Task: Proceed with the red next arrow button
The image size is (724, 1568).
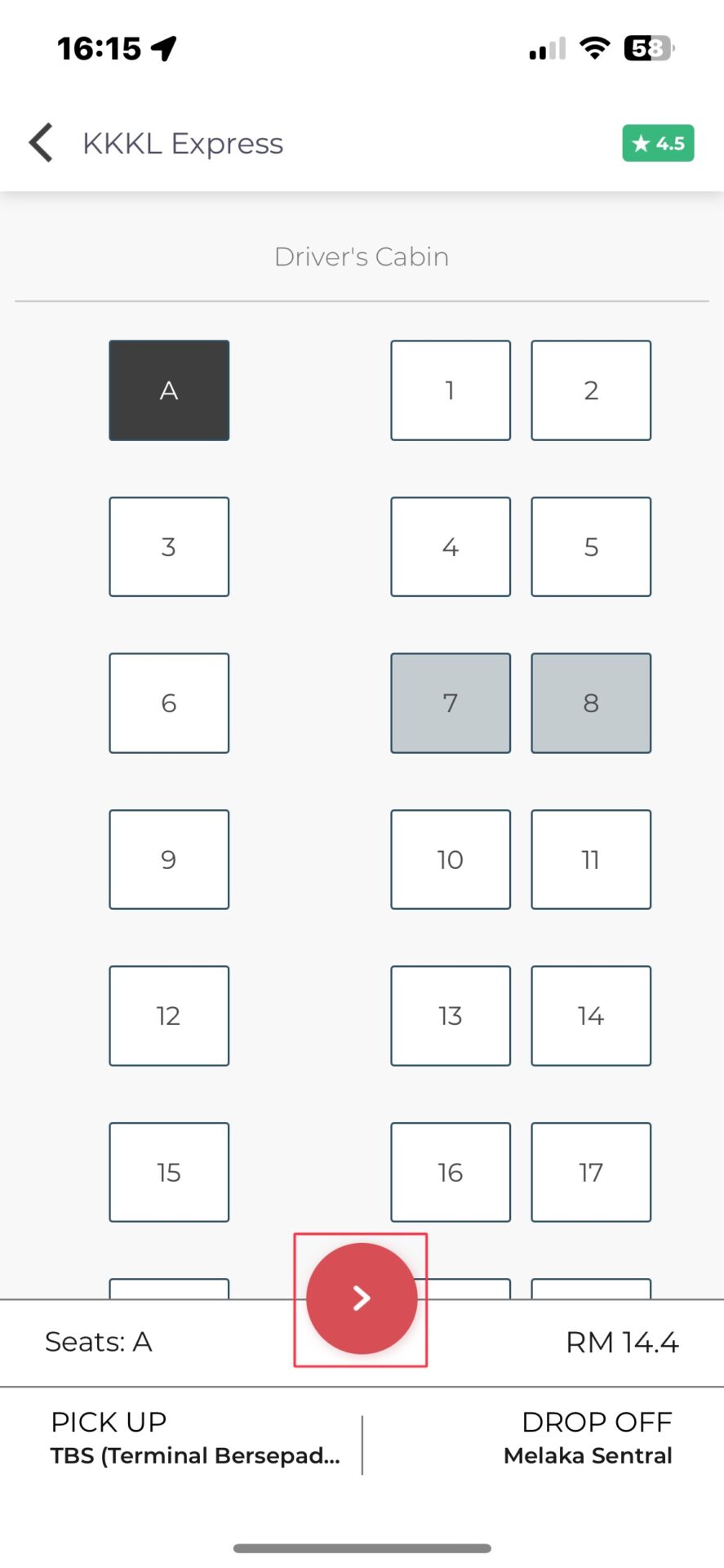Action: 362,1298
